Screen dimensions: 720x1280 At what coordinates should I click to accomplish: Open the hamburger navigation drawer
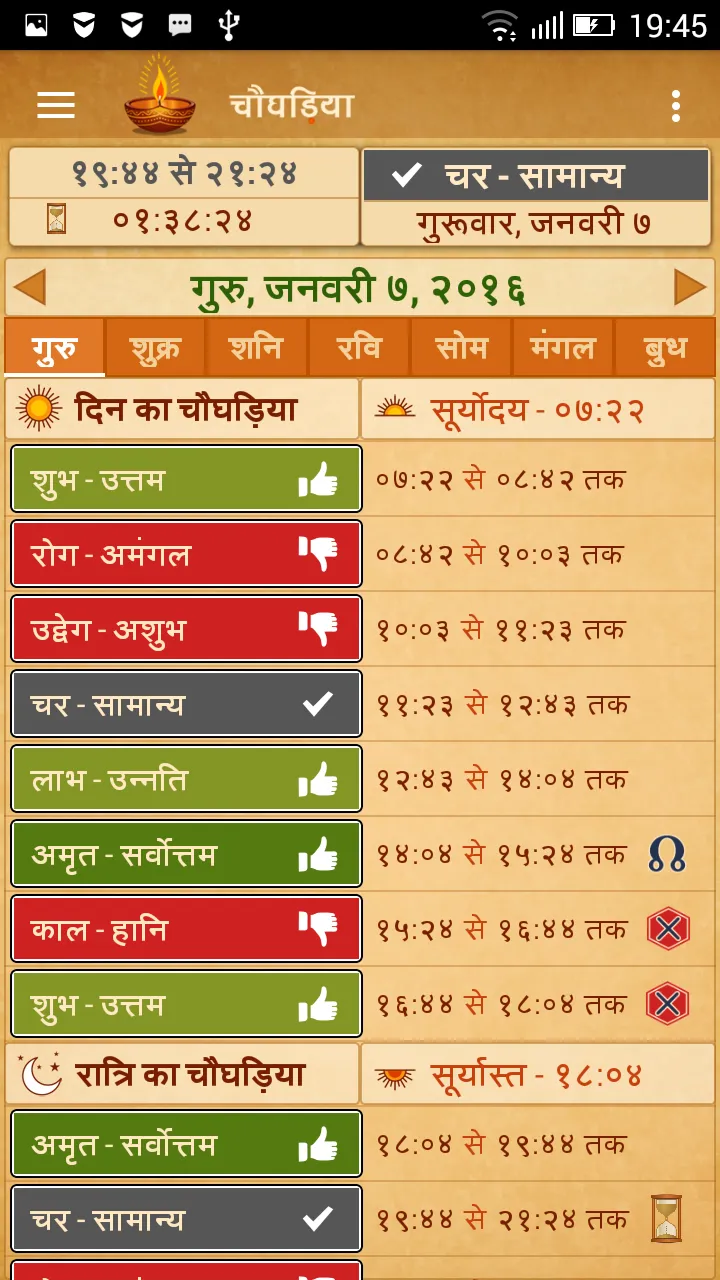[x=56, y=105]
